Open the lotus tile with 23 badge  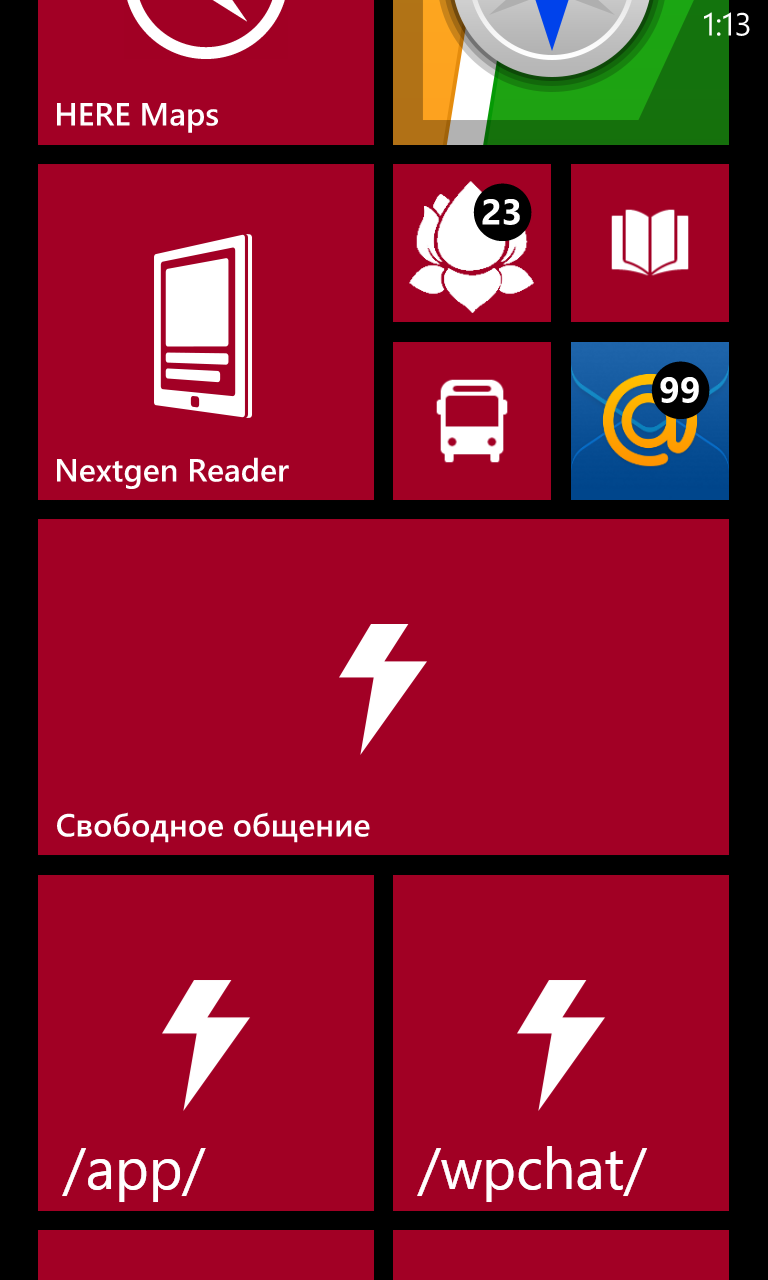(471, 243)
